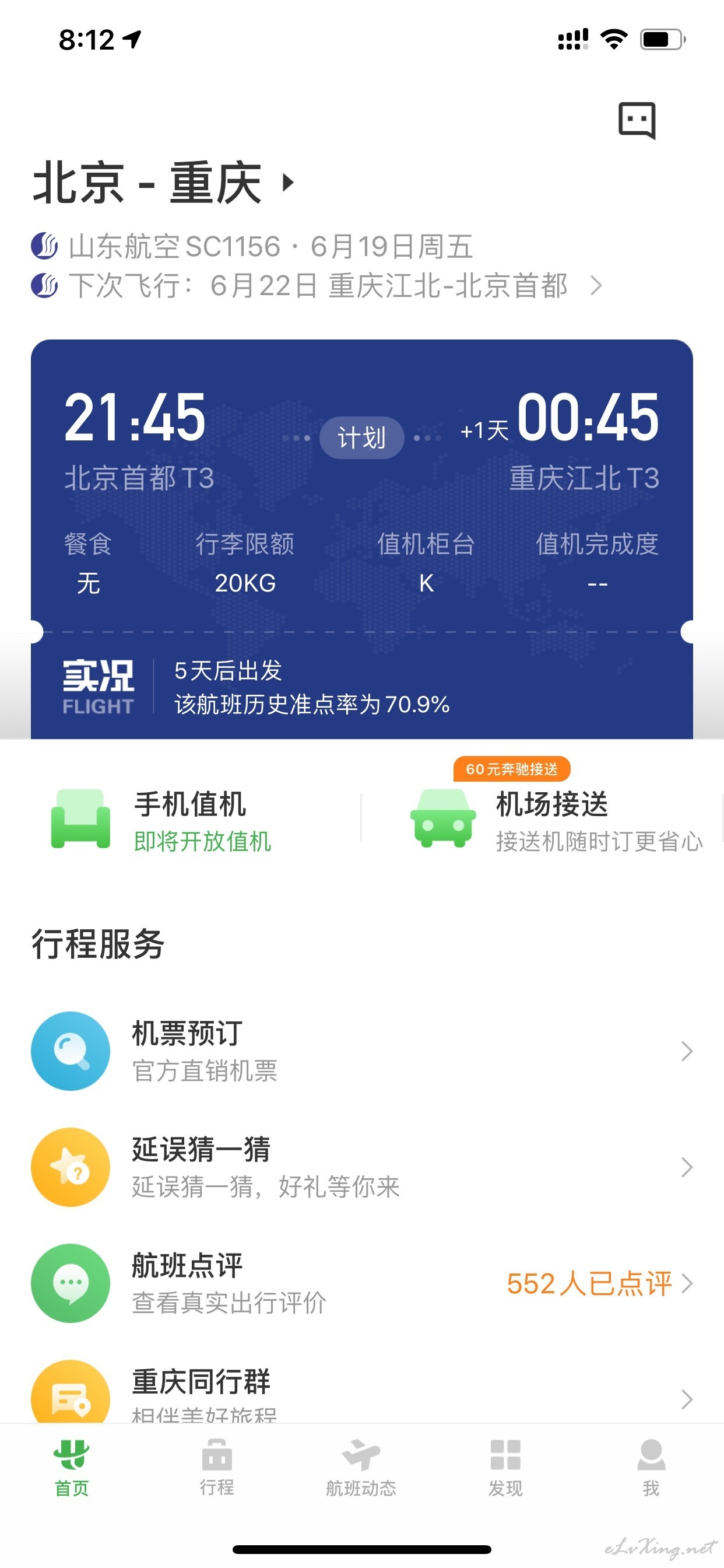
Task: Switch to the 发现 tab
Action: (x=505, y=1468)
